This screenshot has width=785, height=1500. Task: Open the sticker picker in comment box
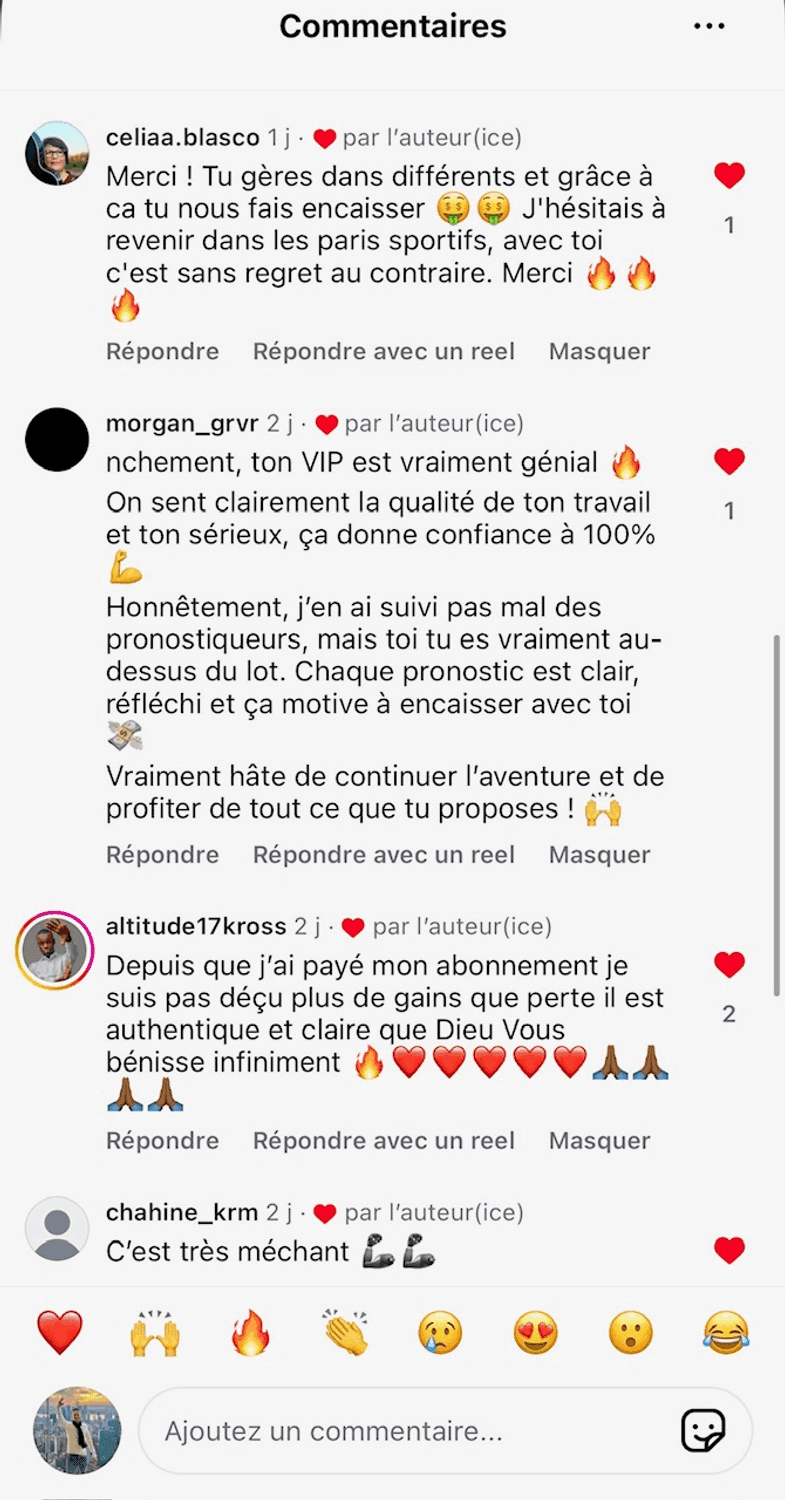coord(703,1431)
